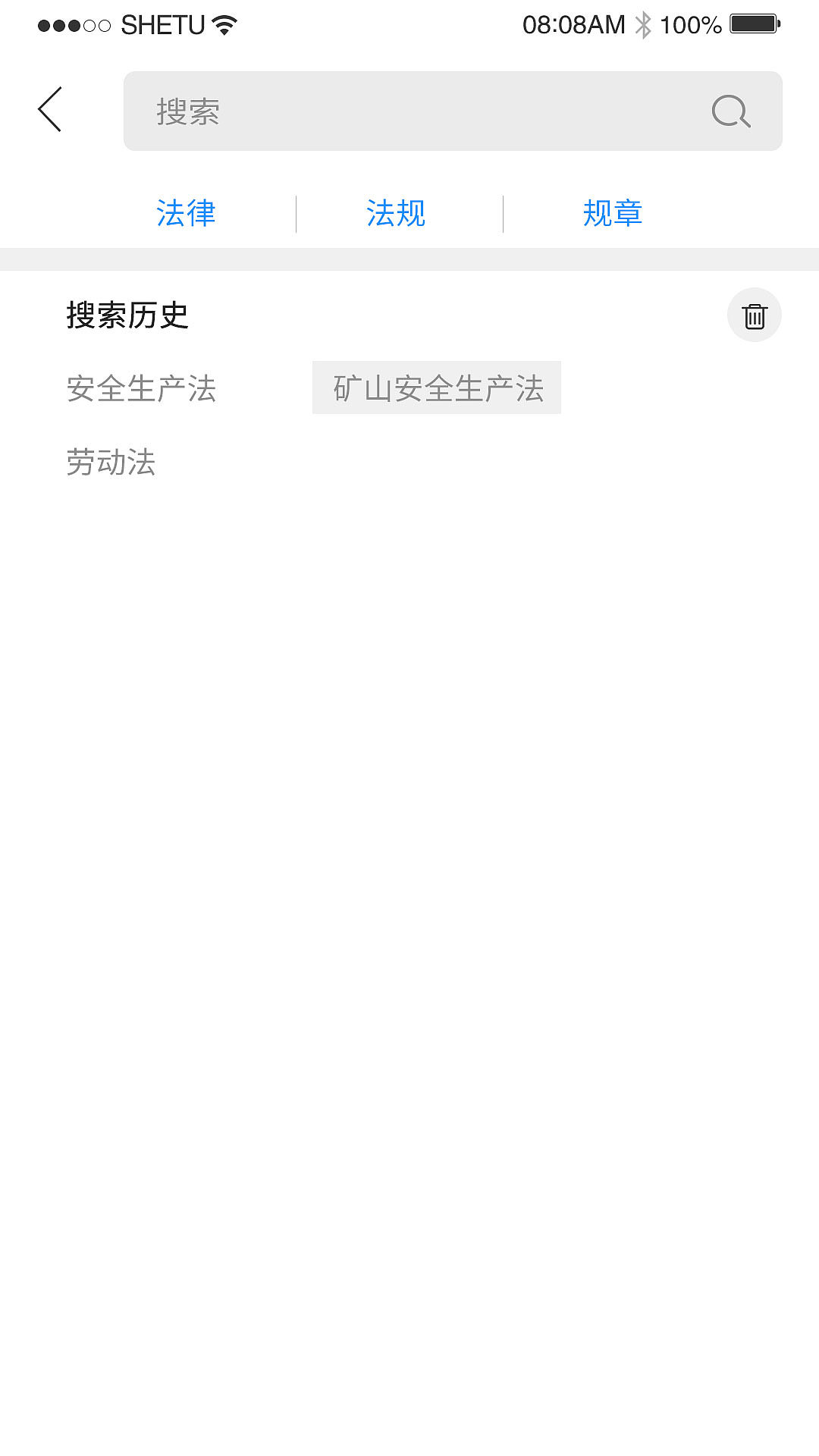This screenshot has height=1456, width=819.
Task: Switch to the 法规 tab
Action: point(396,213)
